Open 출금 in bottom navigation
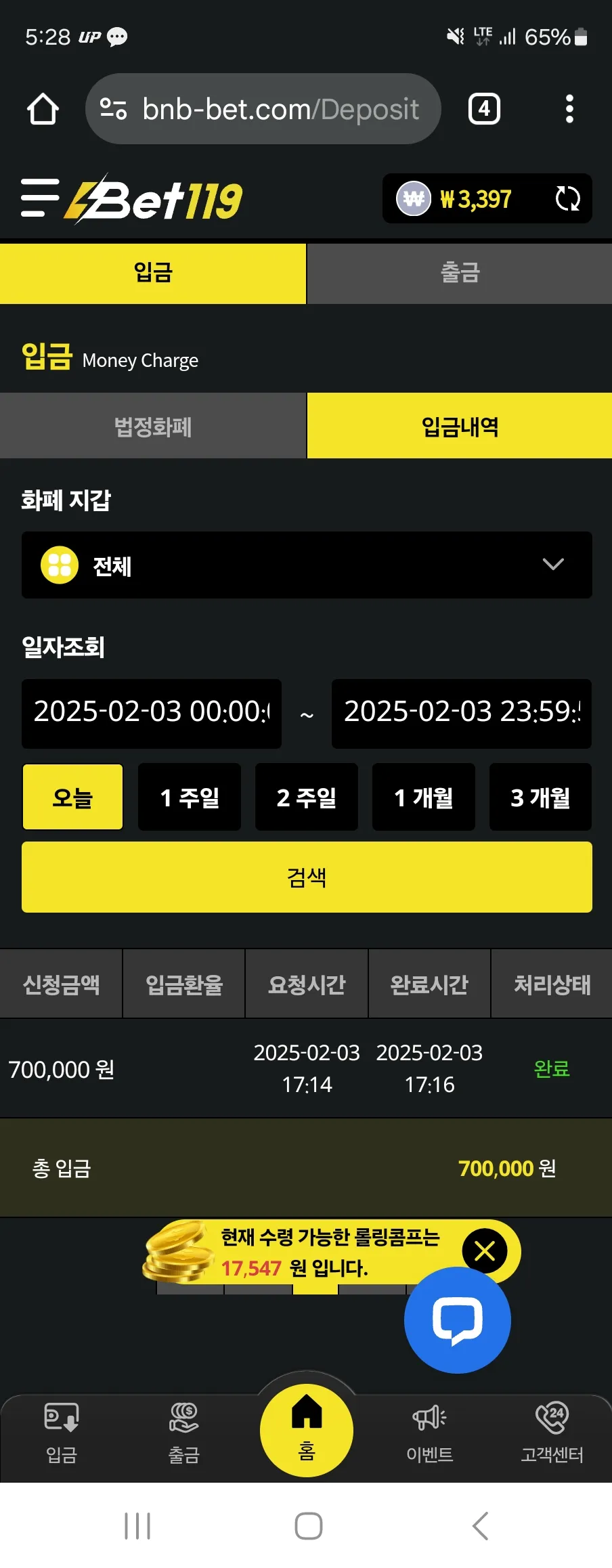The height and width of the screenshot is (1568, 612). [183, 1433]
